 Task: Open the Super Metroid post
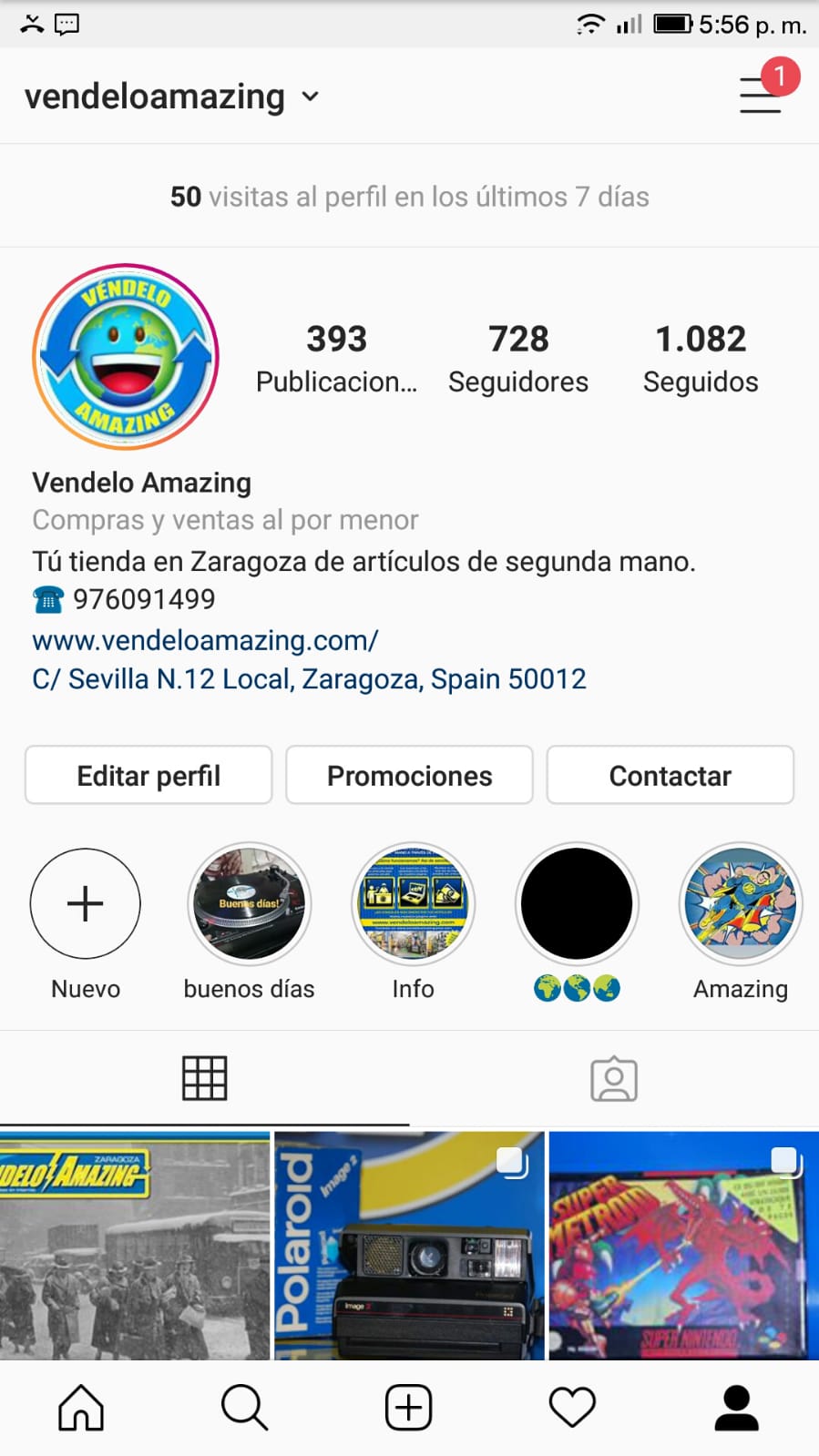coord(683,1246)
